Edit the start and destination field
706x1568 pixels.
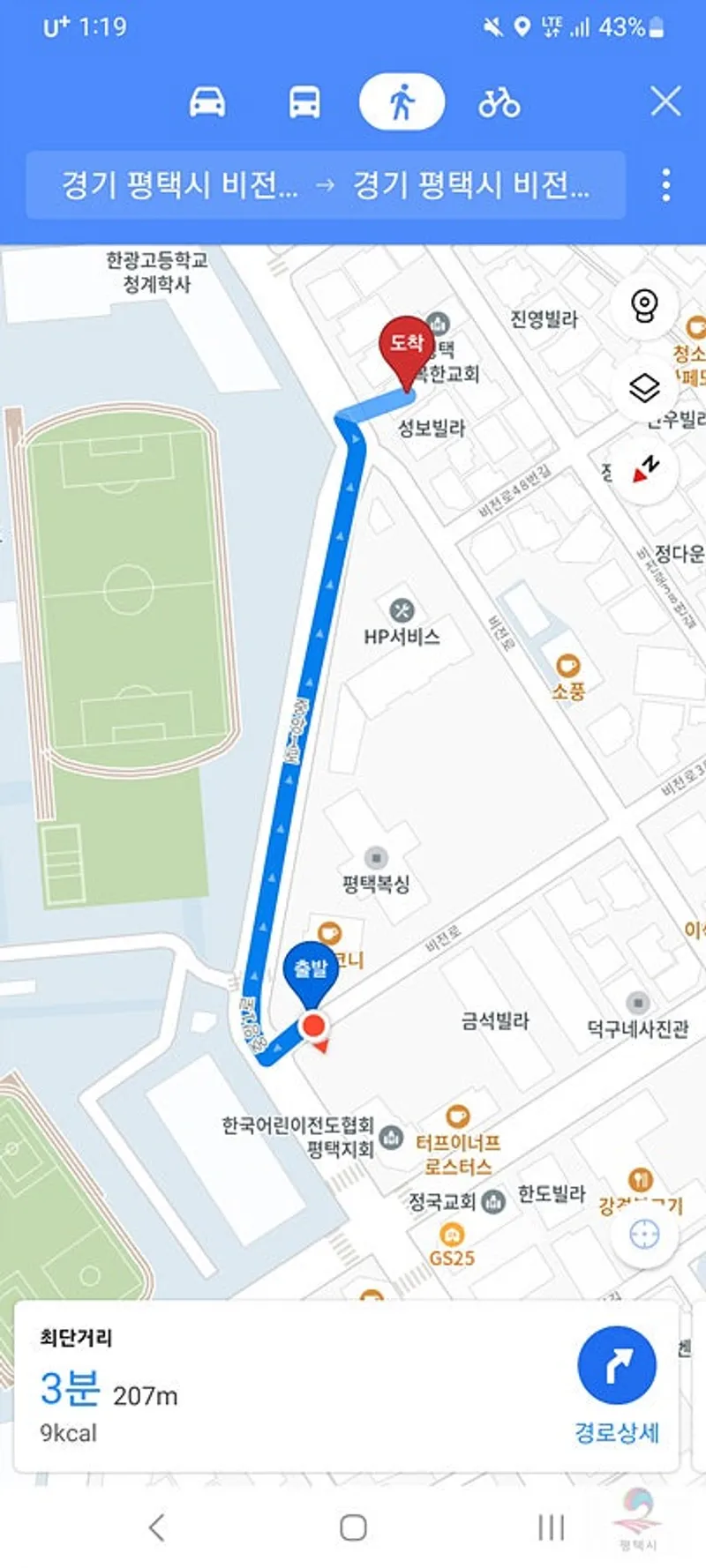pos(326,185)
